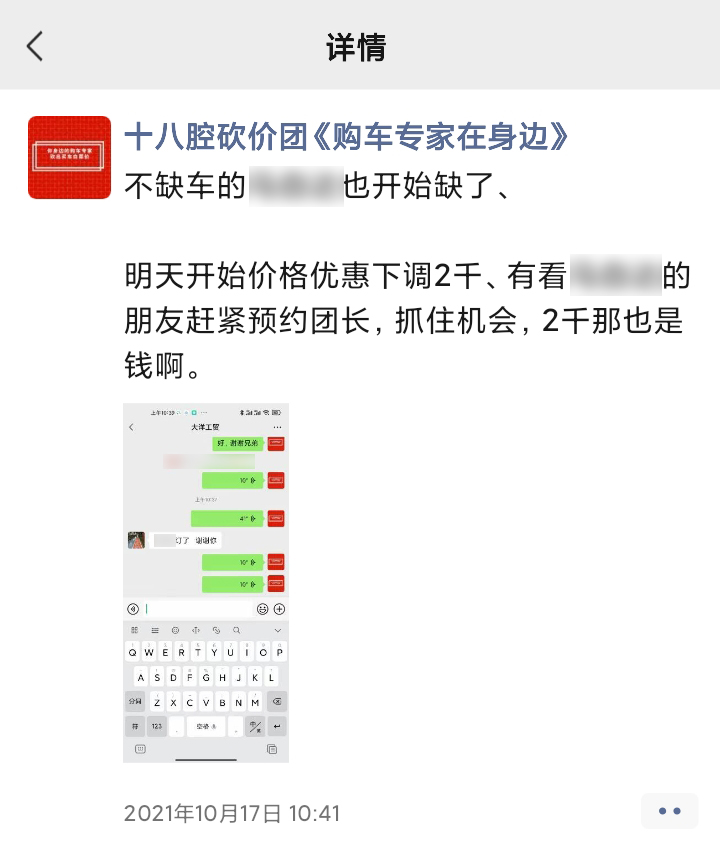Open 十八腔砍价团《购车专家在身边》 profile name

(x=346, y=137)
